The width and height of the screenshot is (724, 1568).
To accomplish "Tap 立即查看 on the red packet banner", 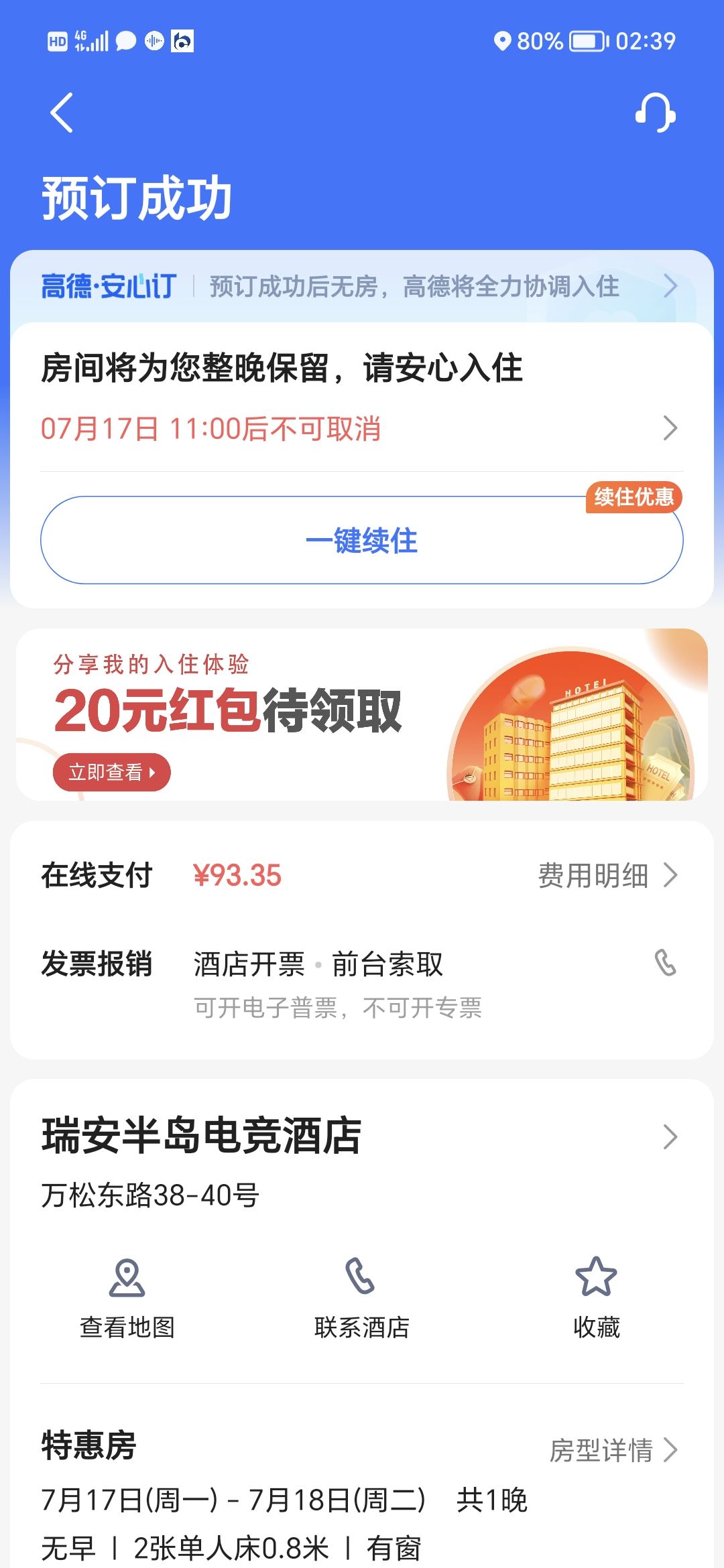I will (111, 773).
